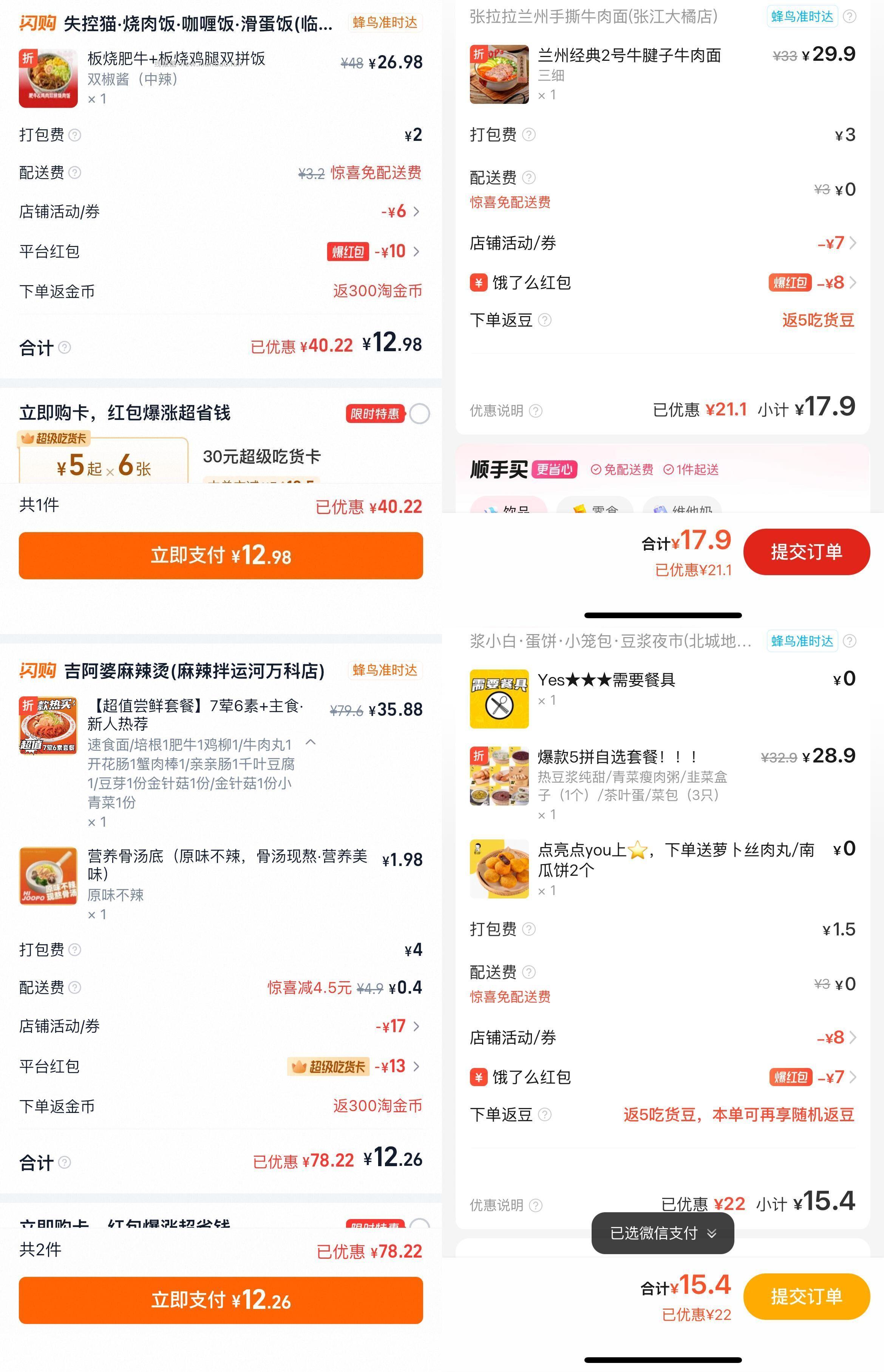Click the 合计 help icon on 失控猫 order
Screen dimensions: 884x1372
[65, 348]
